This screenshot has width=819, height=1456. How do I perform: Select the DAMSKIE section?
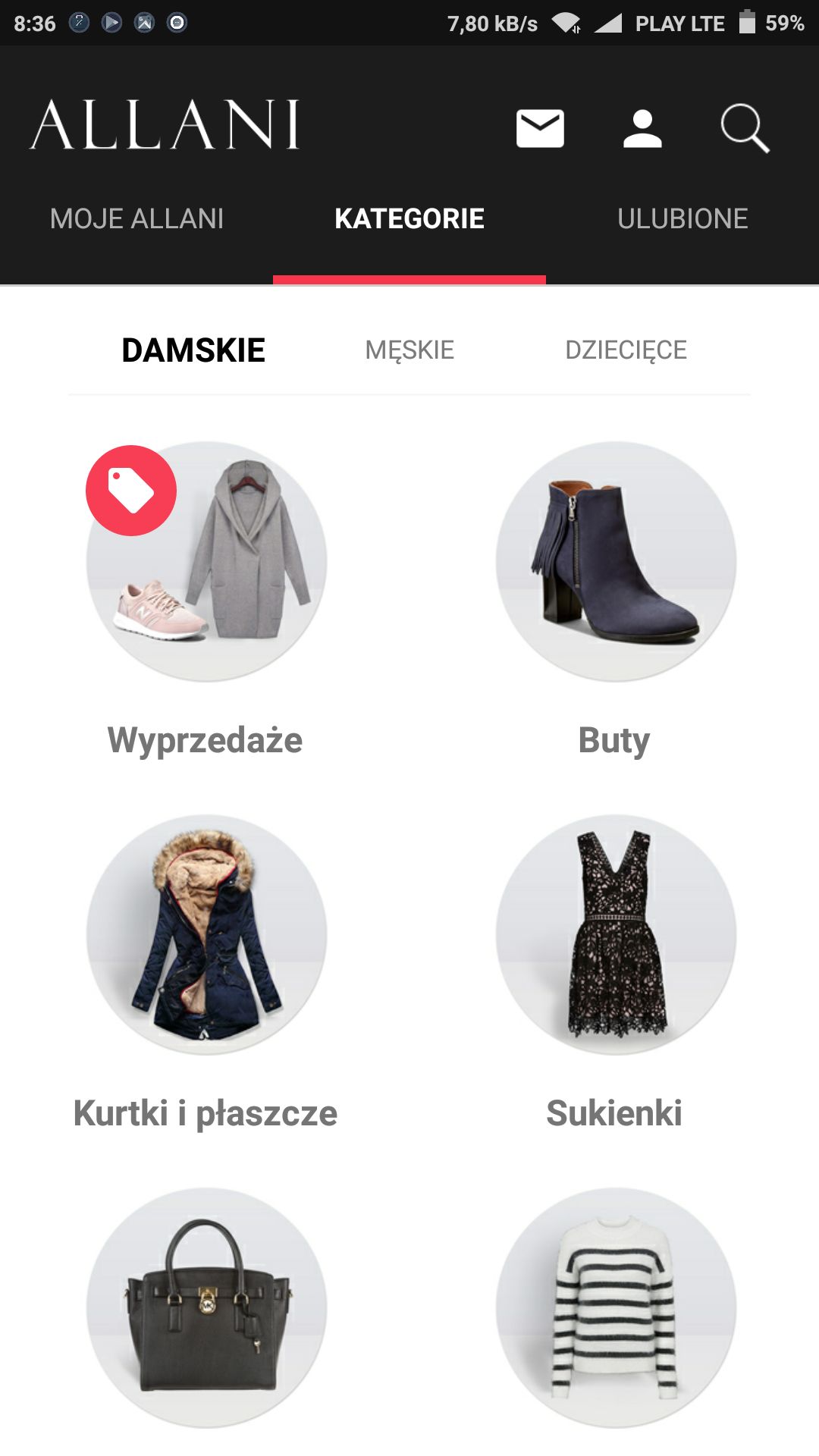point(193,350)
